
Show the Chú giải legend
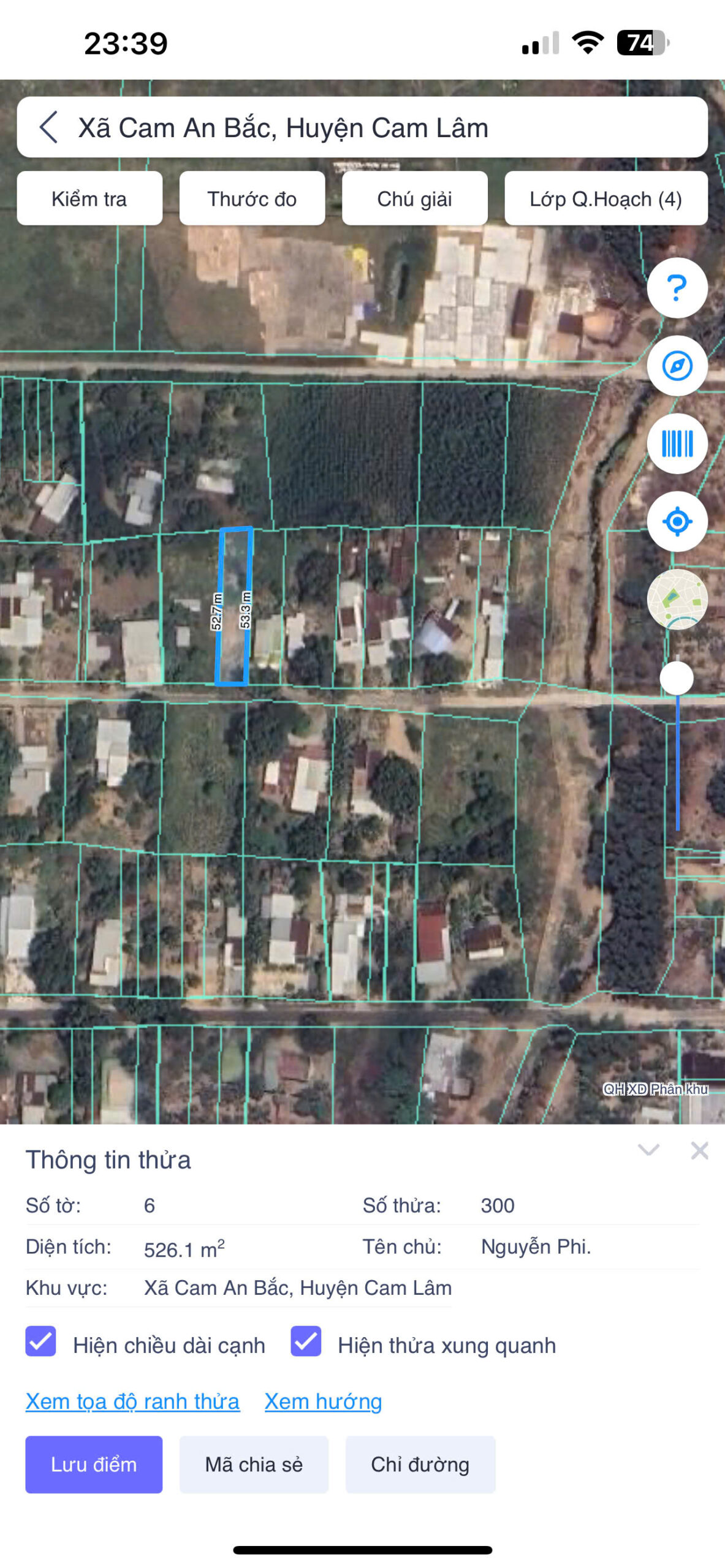point(414,198)
